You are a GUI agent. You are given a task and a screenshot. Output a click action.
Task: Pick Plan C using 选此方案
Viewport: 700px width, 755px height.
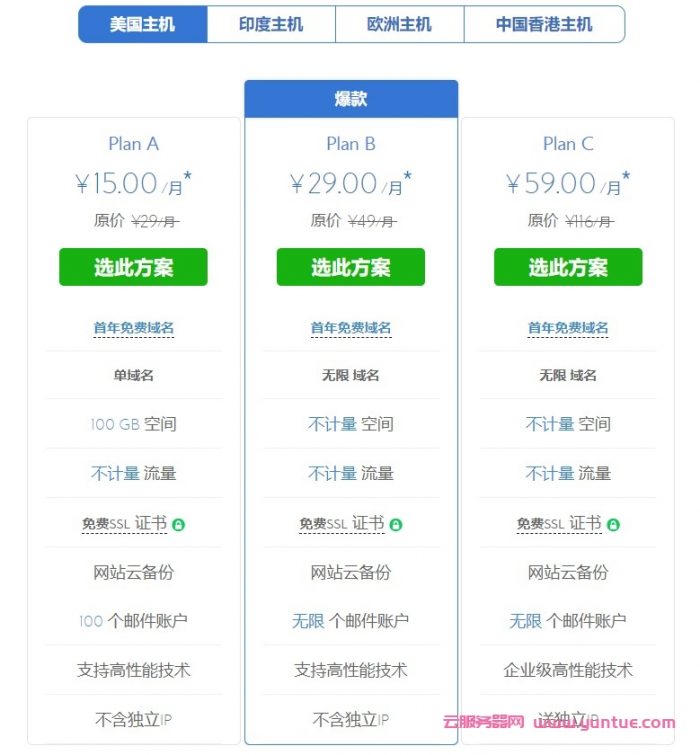[568, 267]
